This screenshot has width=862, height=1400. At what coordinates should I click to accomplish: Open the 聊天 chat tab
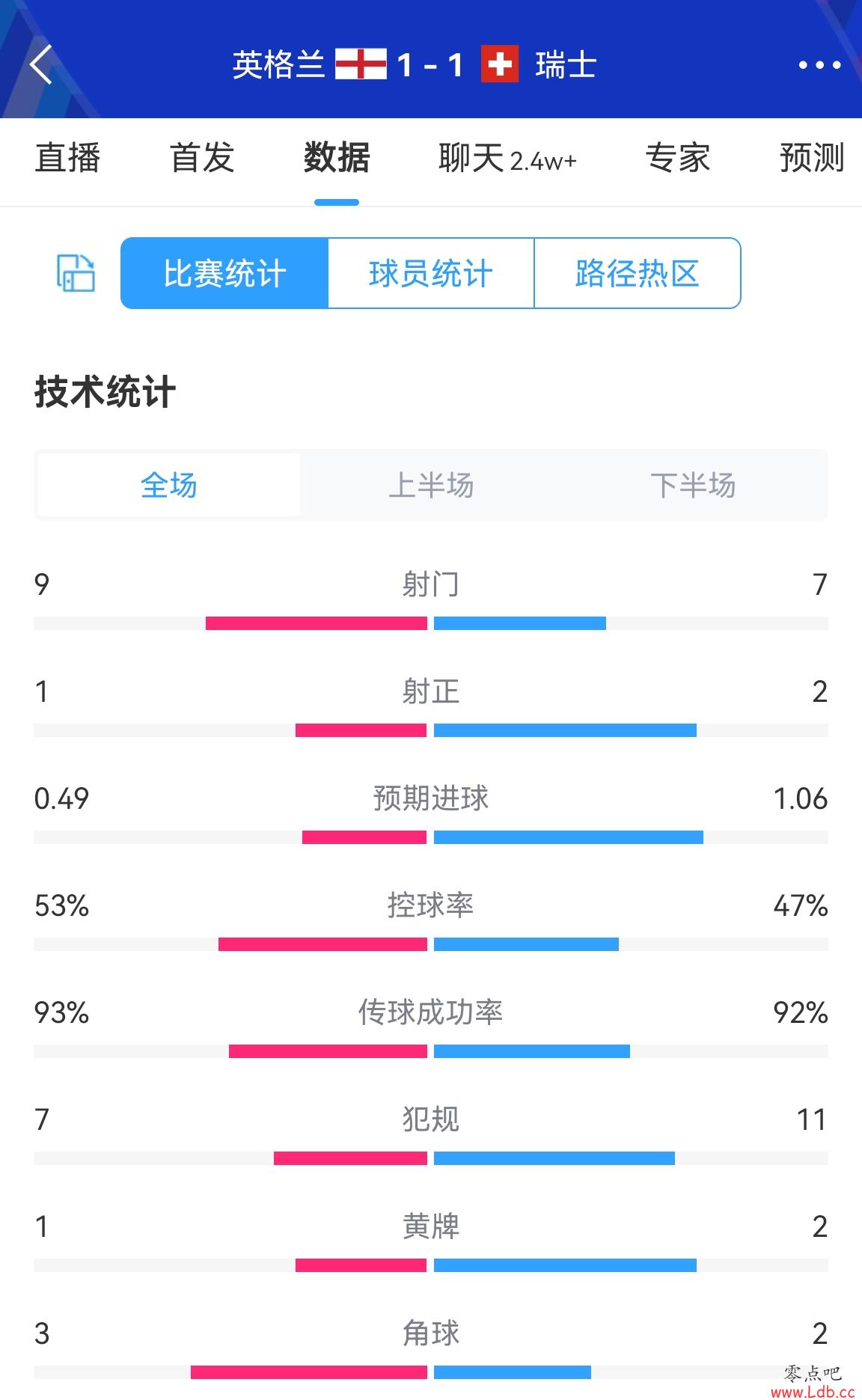click(x=507, y=158)
